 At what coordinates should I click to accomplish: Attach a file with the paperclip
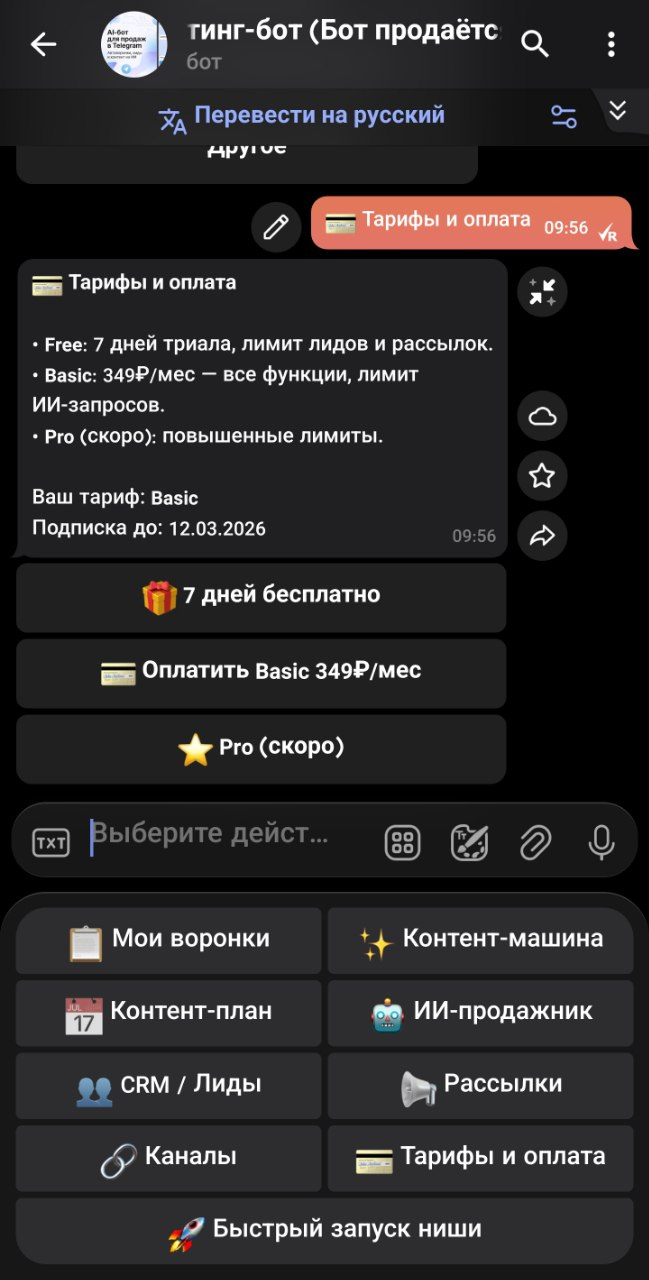click(536, 842)
